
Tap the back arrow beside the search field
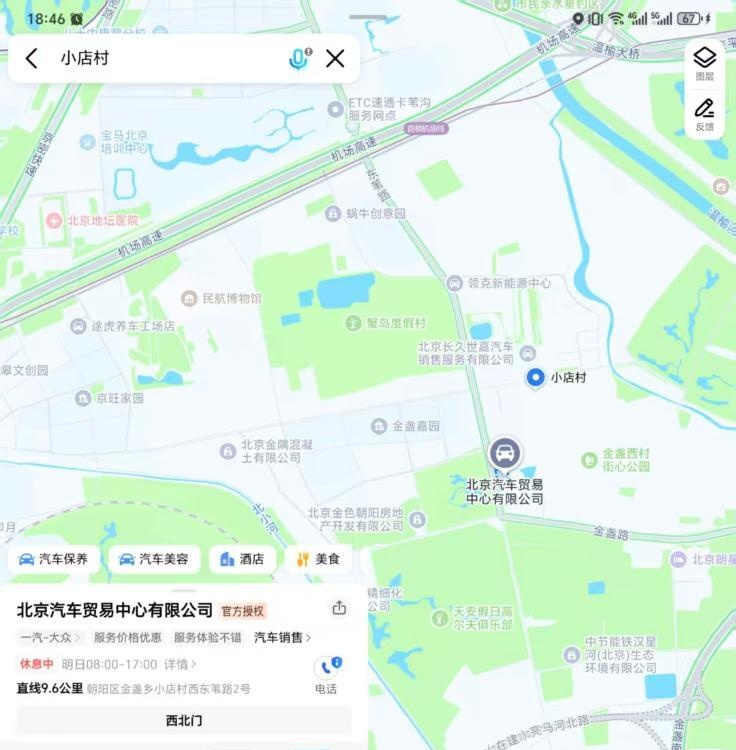(31, 58)
